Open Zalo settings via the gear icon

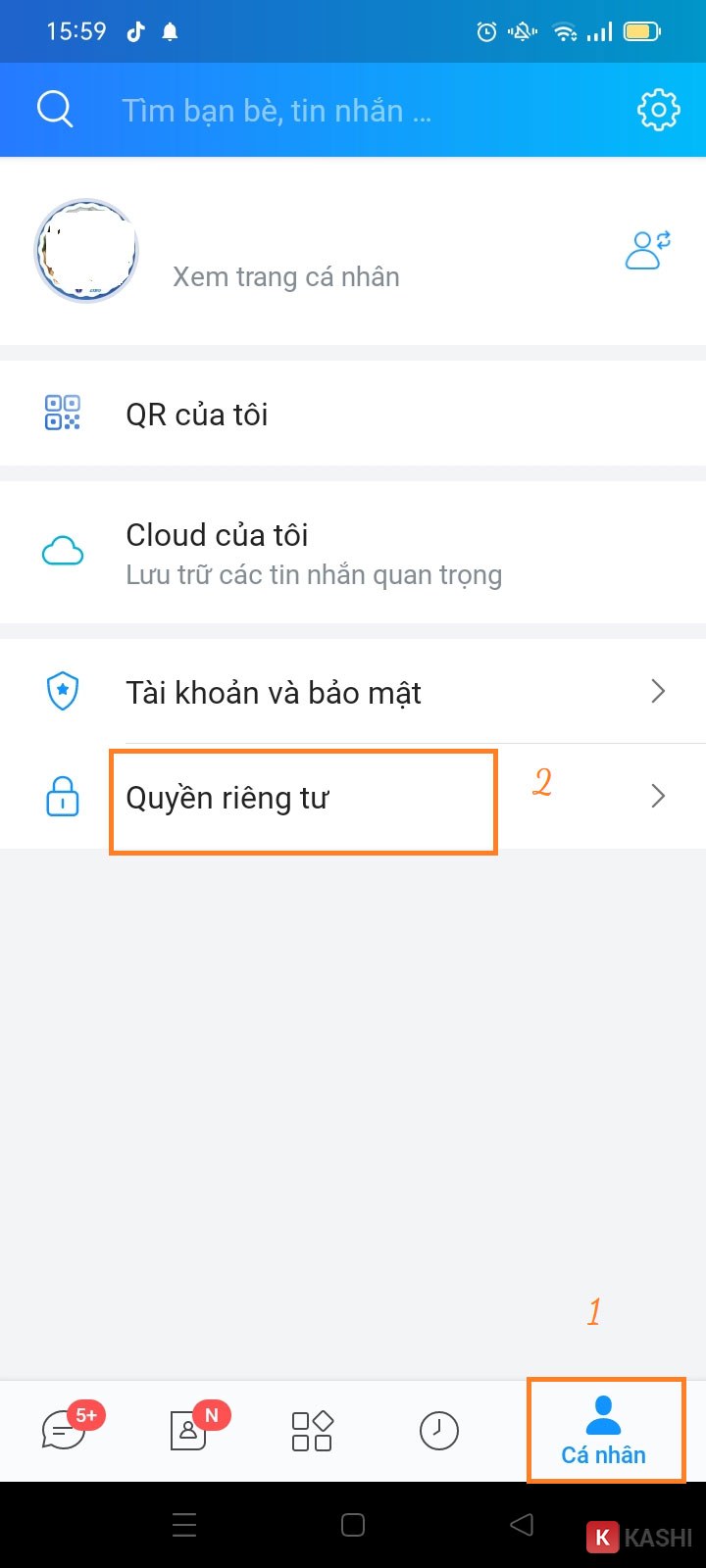[x=658, y=109]
